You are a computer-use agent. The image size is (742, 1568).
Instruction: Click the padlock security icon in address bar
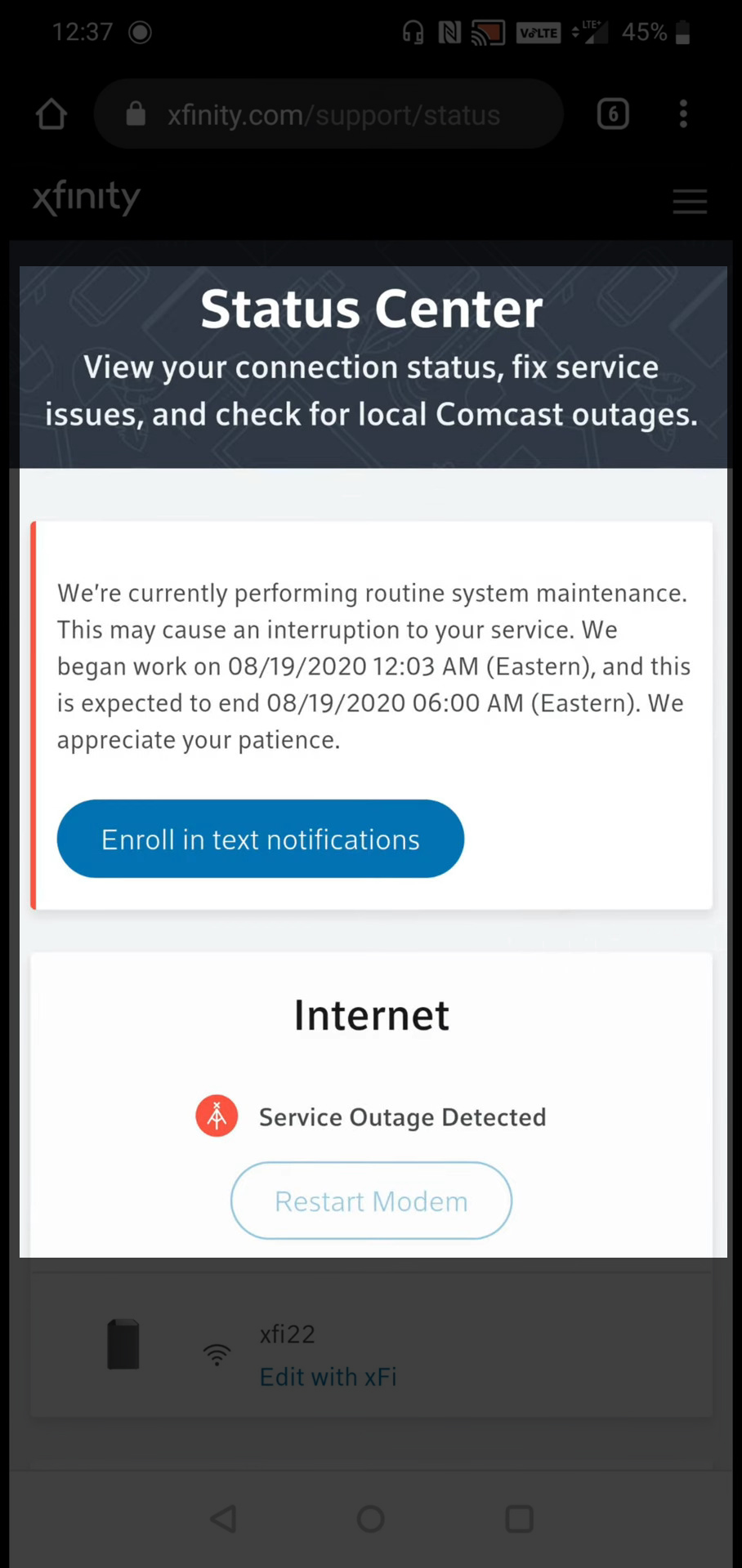[136, 114]
